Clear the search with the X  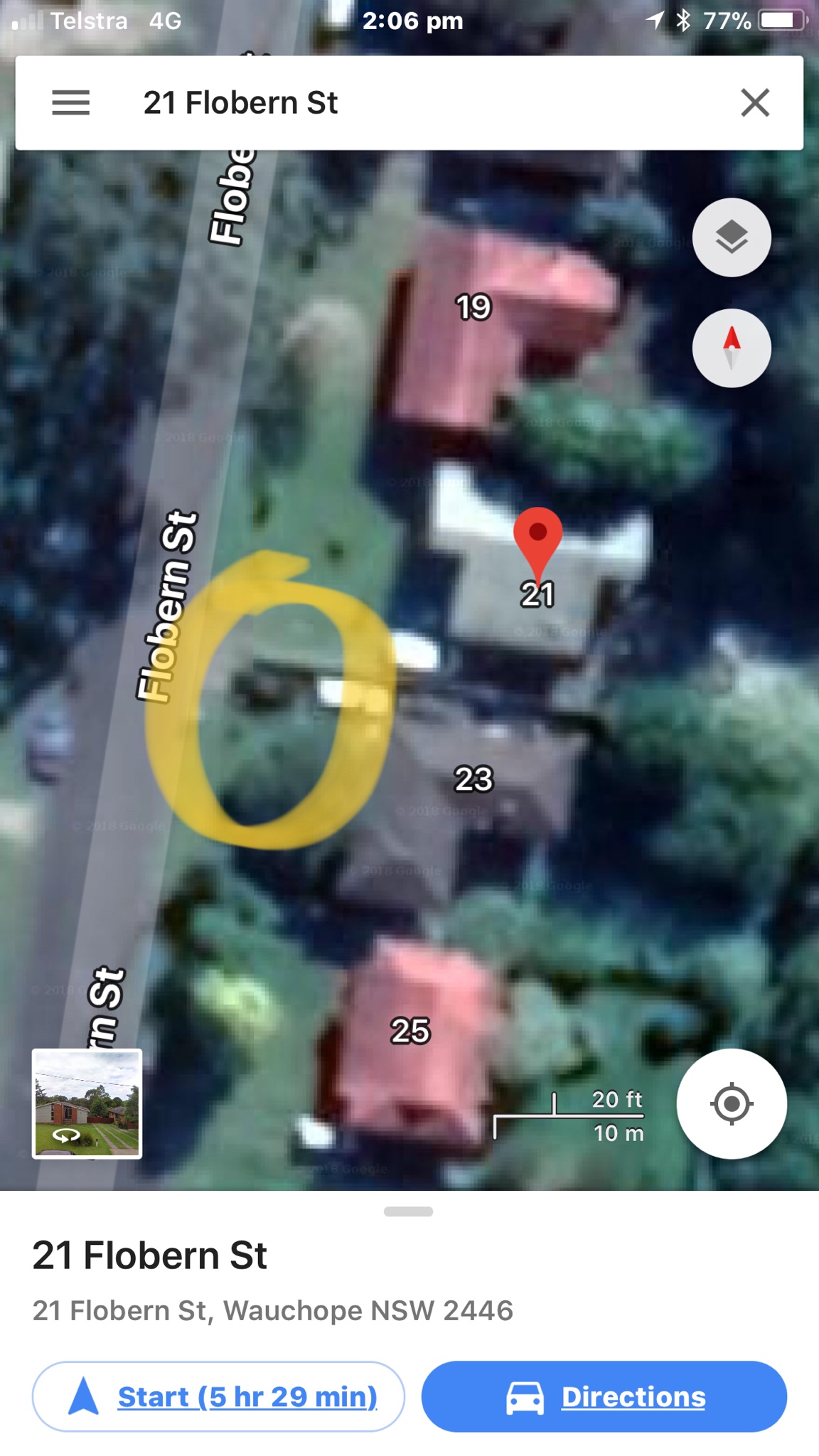coord(755,103)
